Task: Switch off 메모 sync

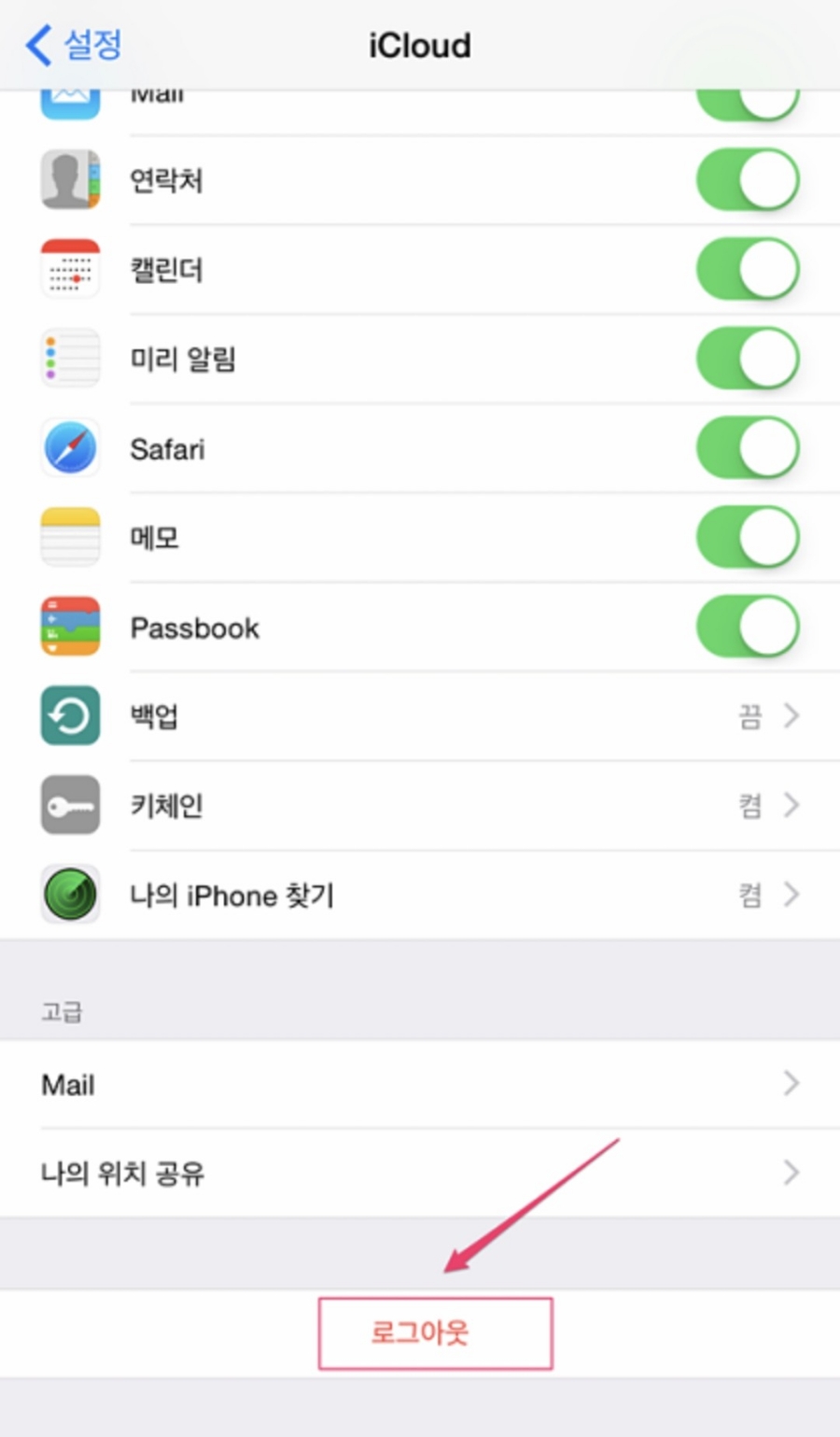Action: tap(748, 537)
